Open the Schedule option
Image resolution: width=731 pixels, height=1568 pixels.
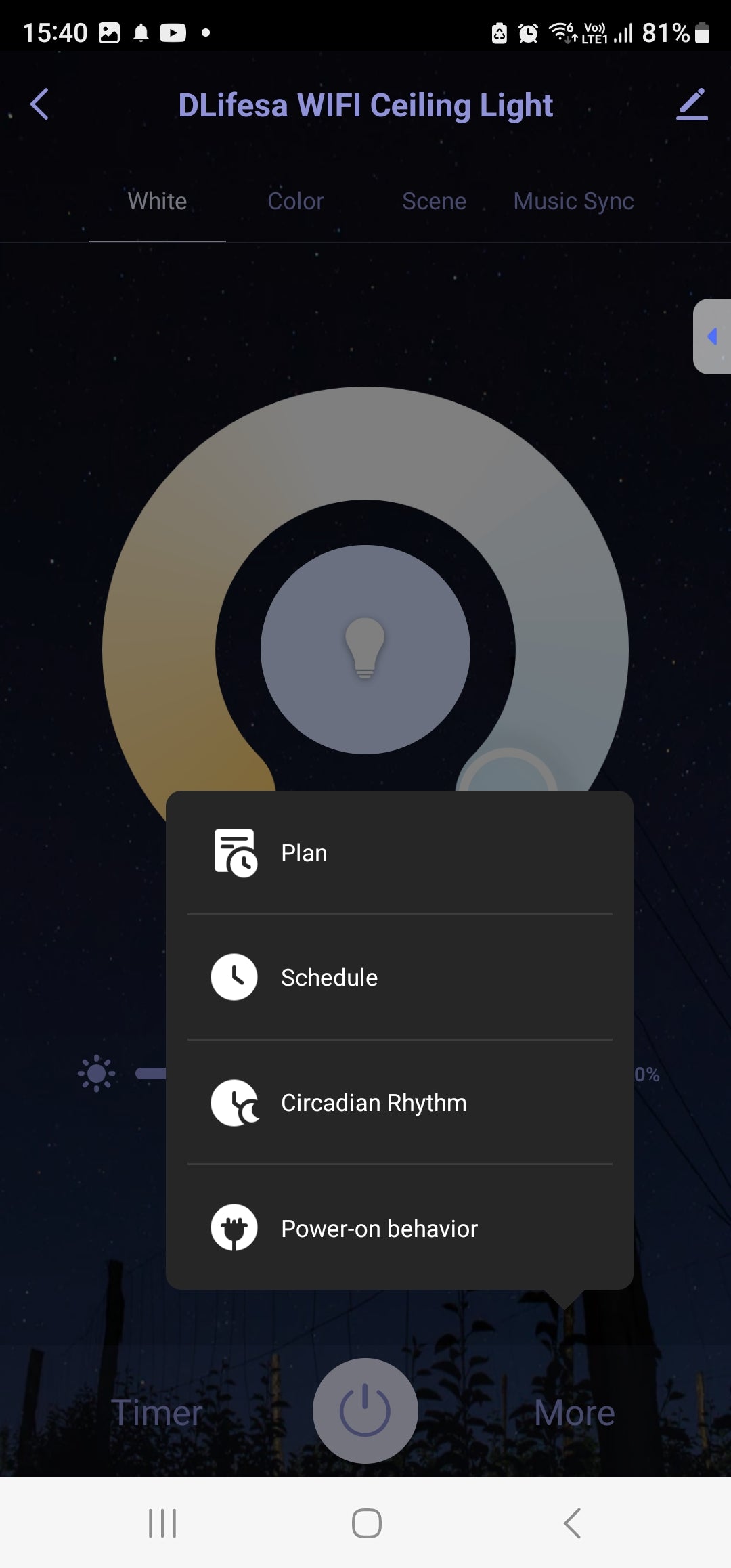pyautogui.click(x=399, y=978)
